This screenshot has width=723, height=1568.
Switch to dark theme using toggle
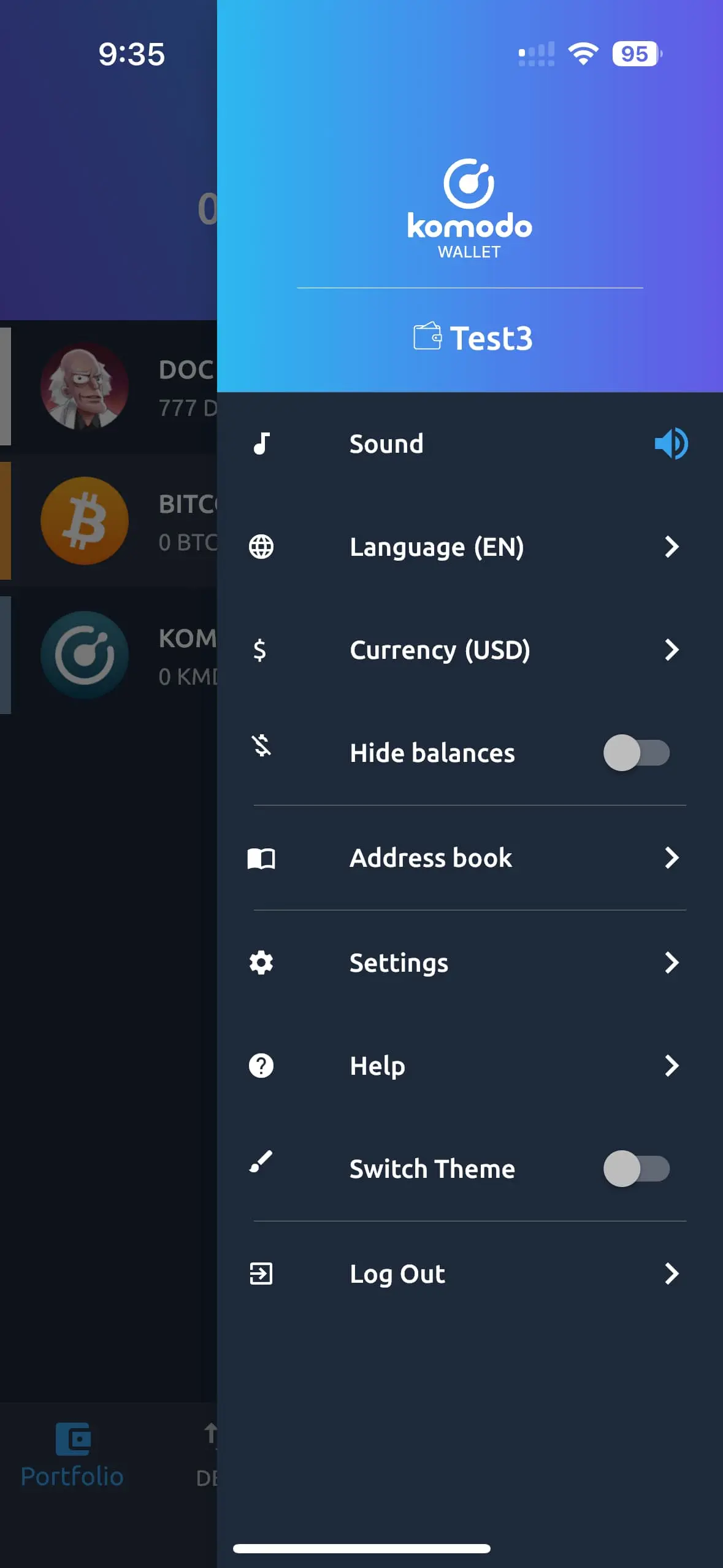(x=638, y=1169)
